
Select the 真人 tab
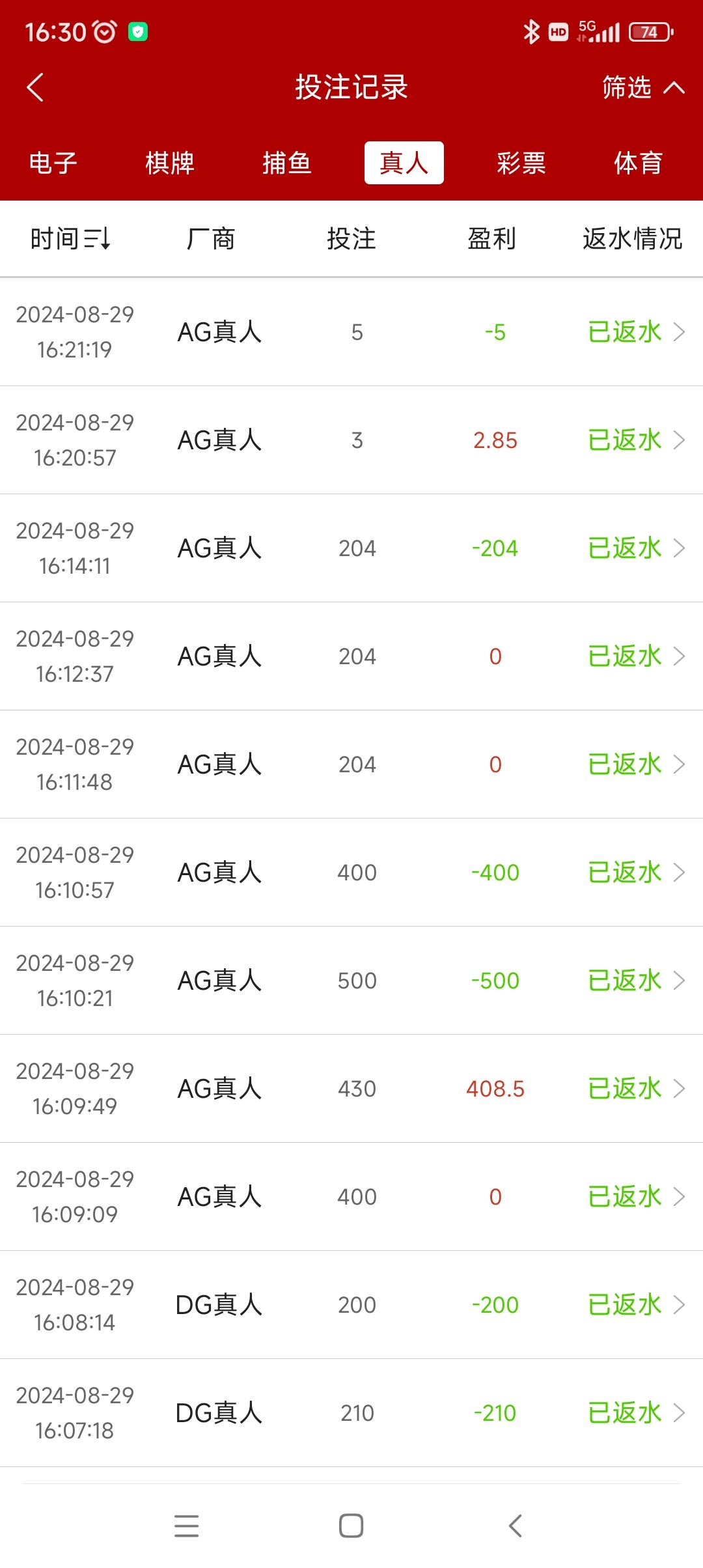click(404, 163)
